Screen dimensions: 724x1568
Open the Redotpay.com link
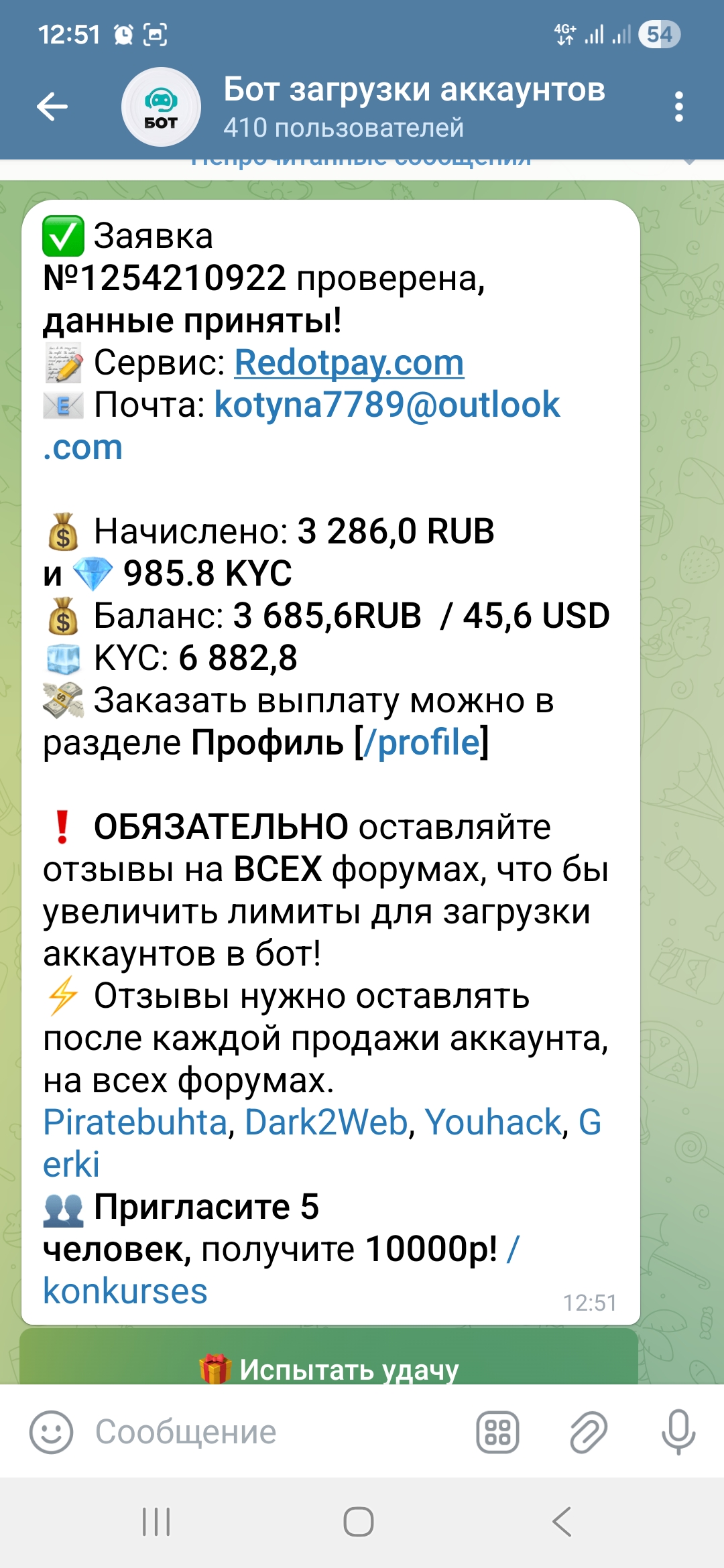[x=349, y=363]
